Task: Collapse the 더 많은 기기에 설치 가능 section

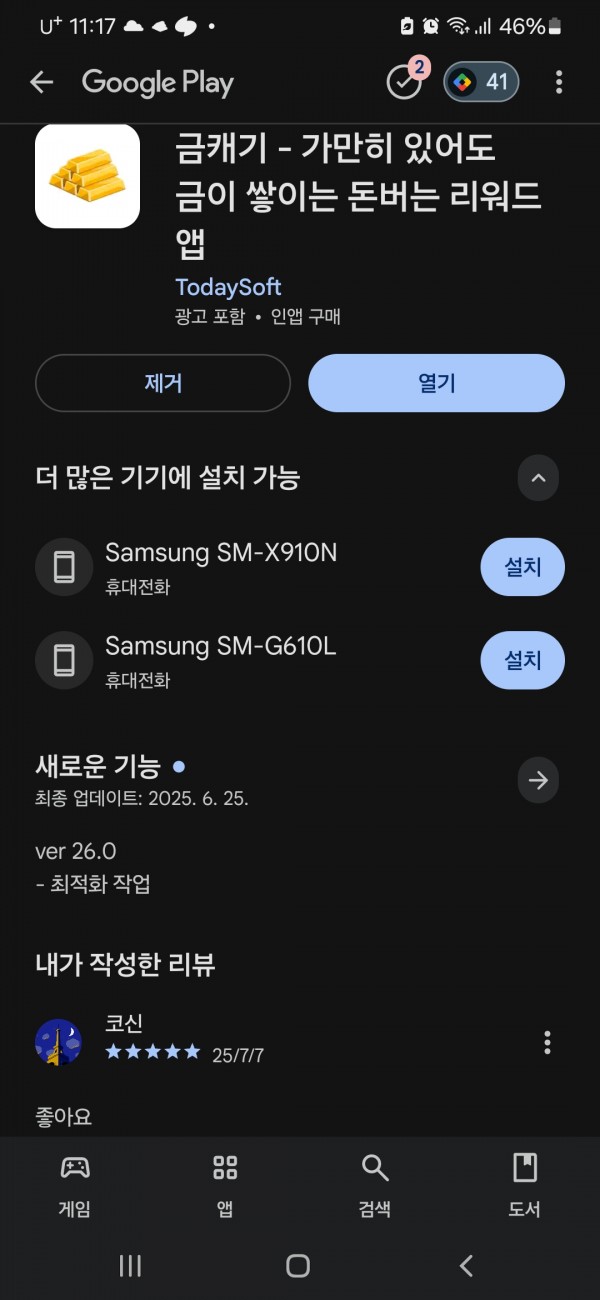Action: click(538, 478)
